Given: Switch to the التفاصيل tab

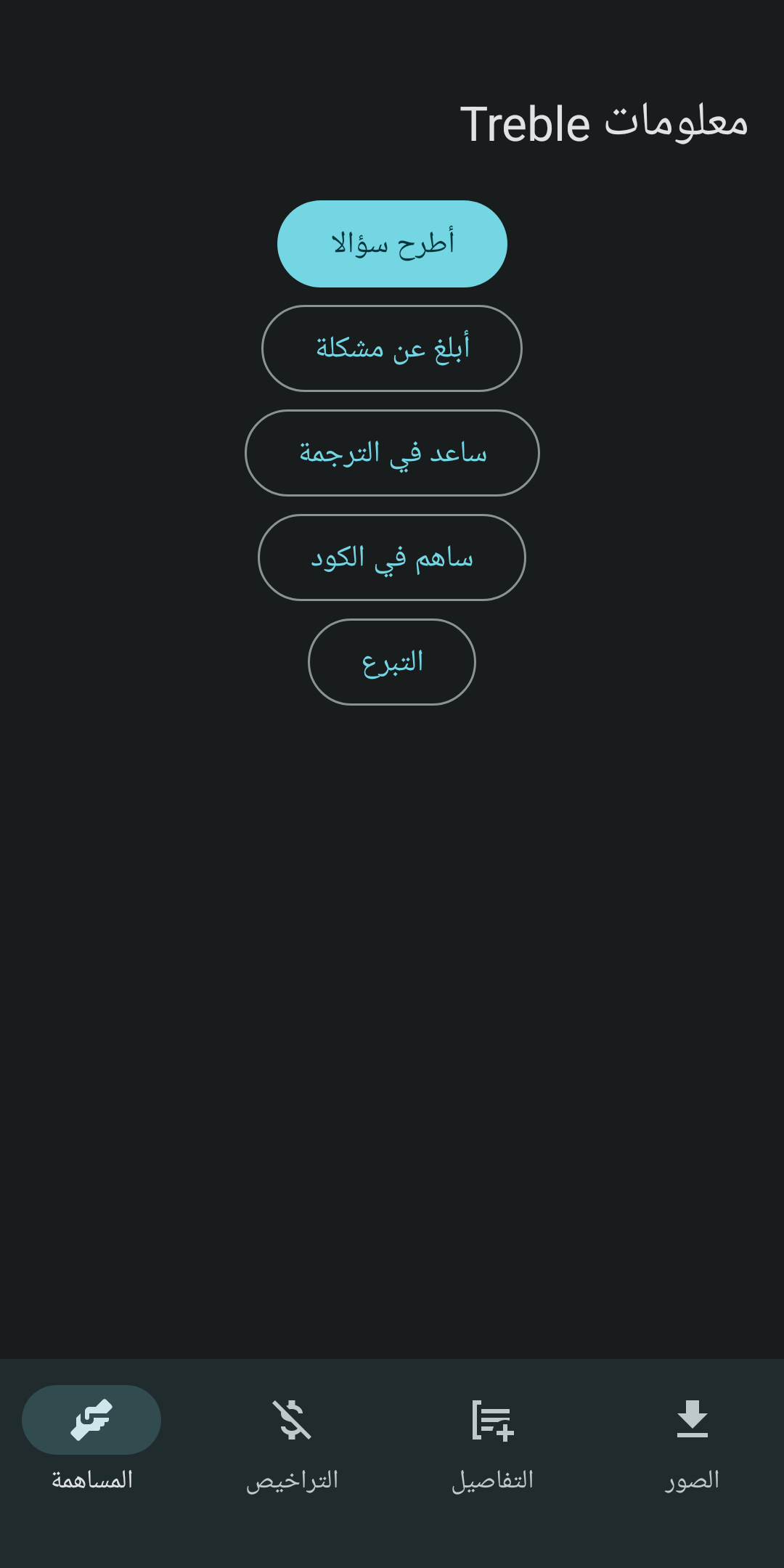Looking at the screenshot, I should pos(492,1441).
